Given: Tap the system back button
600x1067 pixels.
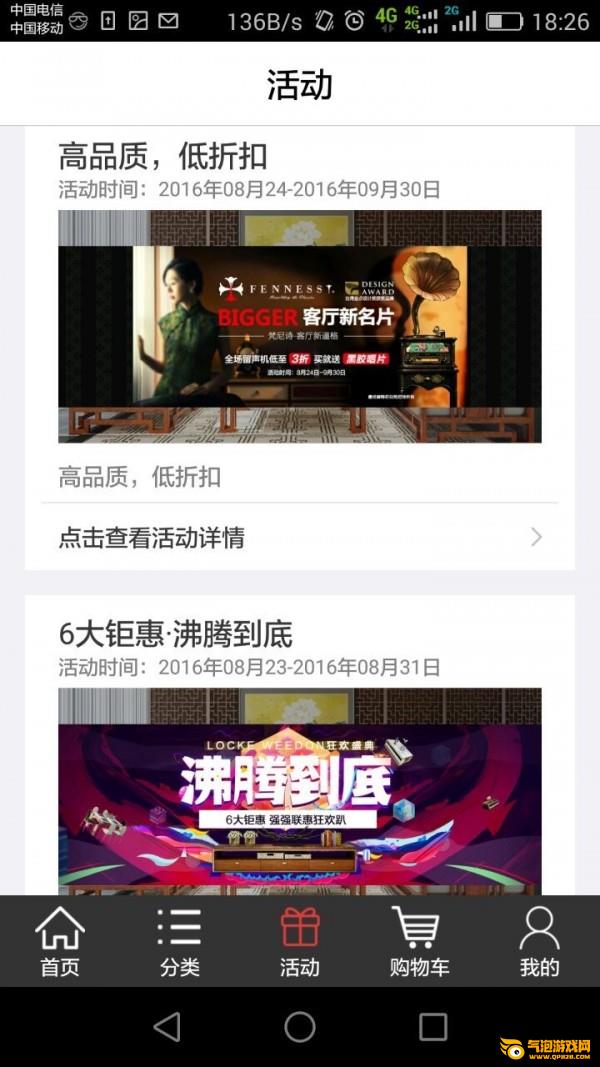Looking at the screenshot, I should pyautogui.click(x=167, y=1027).
